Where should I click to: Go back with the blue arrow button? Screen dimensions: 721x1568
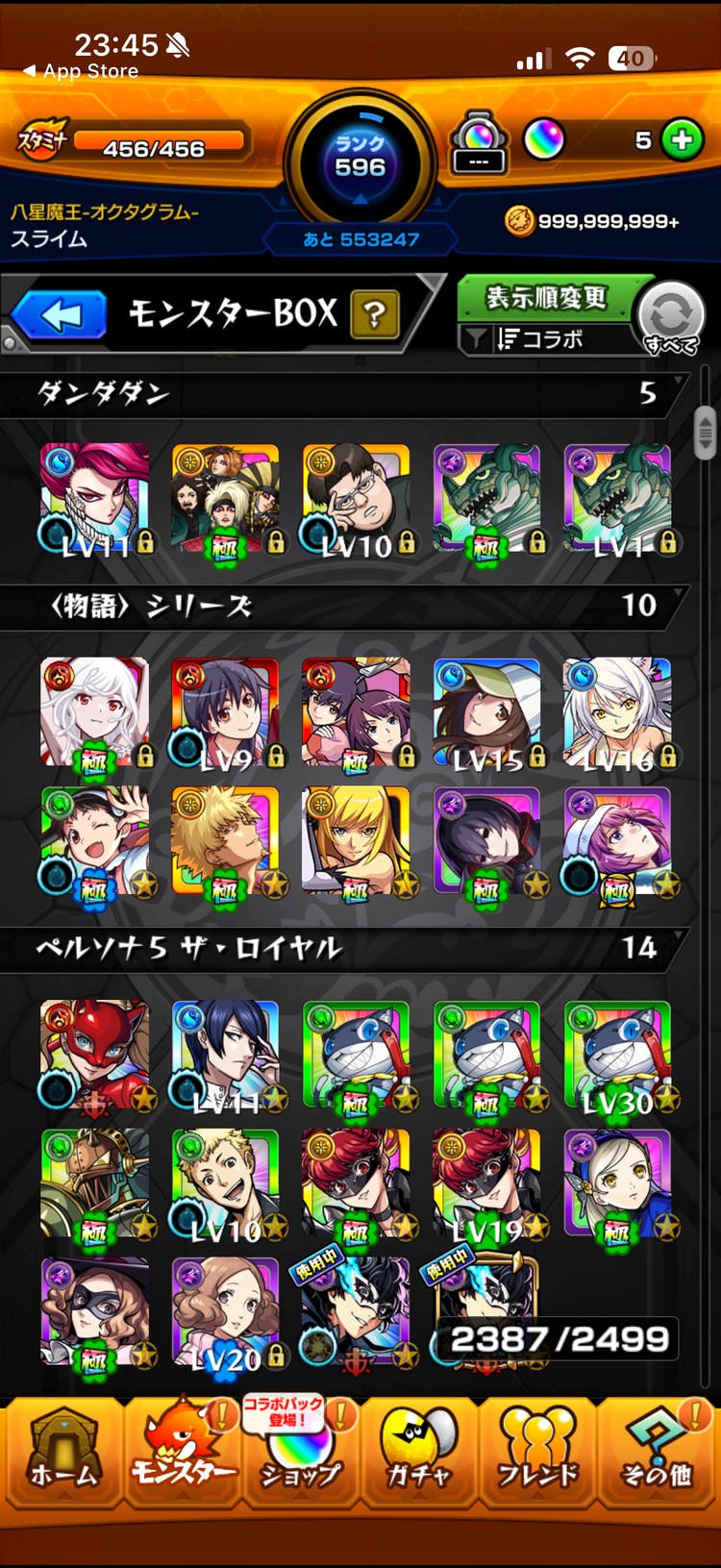coord(60,315)
